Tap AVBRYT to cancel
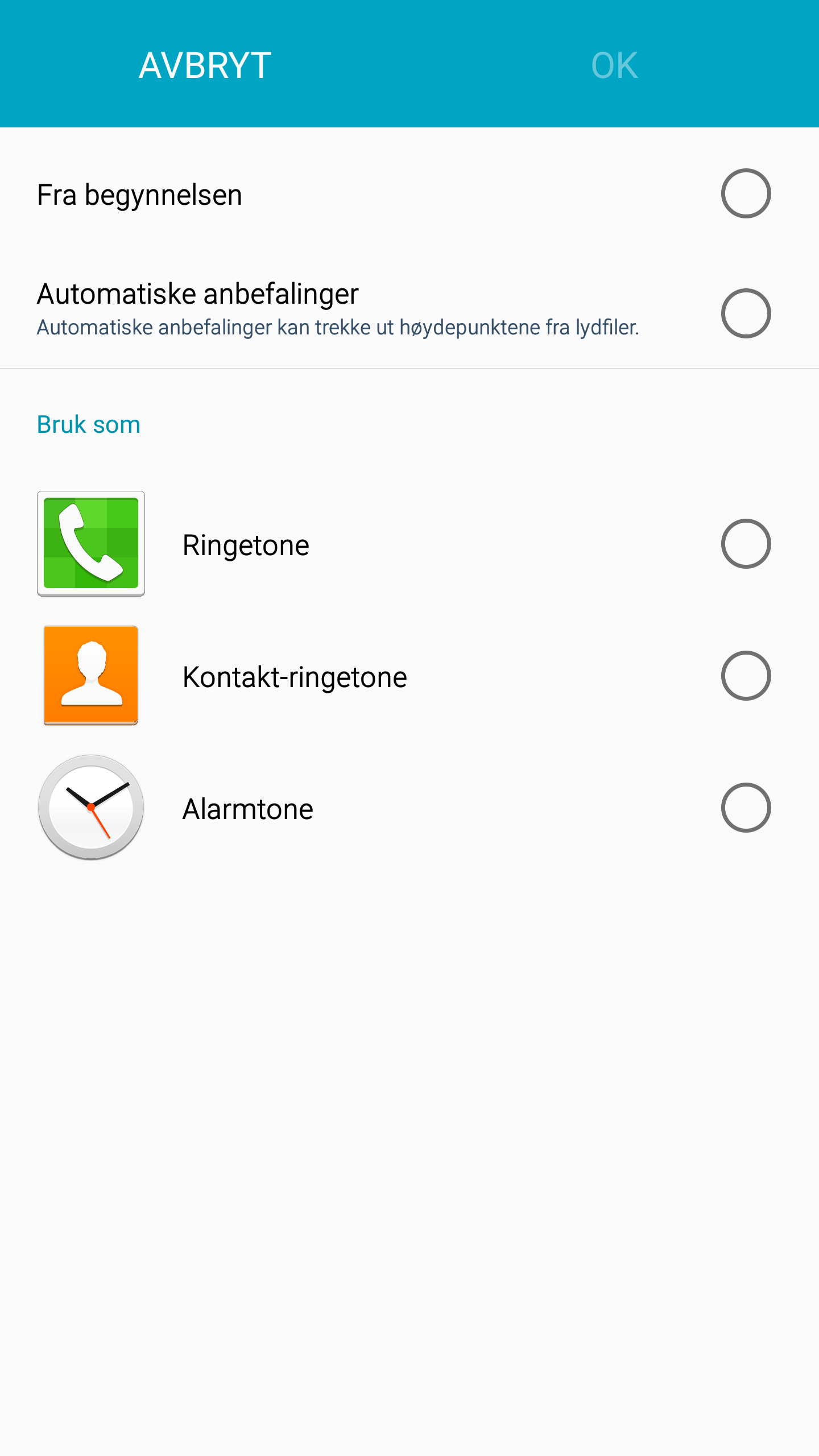The height and width of the screenshot is (1456, 819). (x=205, y=65)
